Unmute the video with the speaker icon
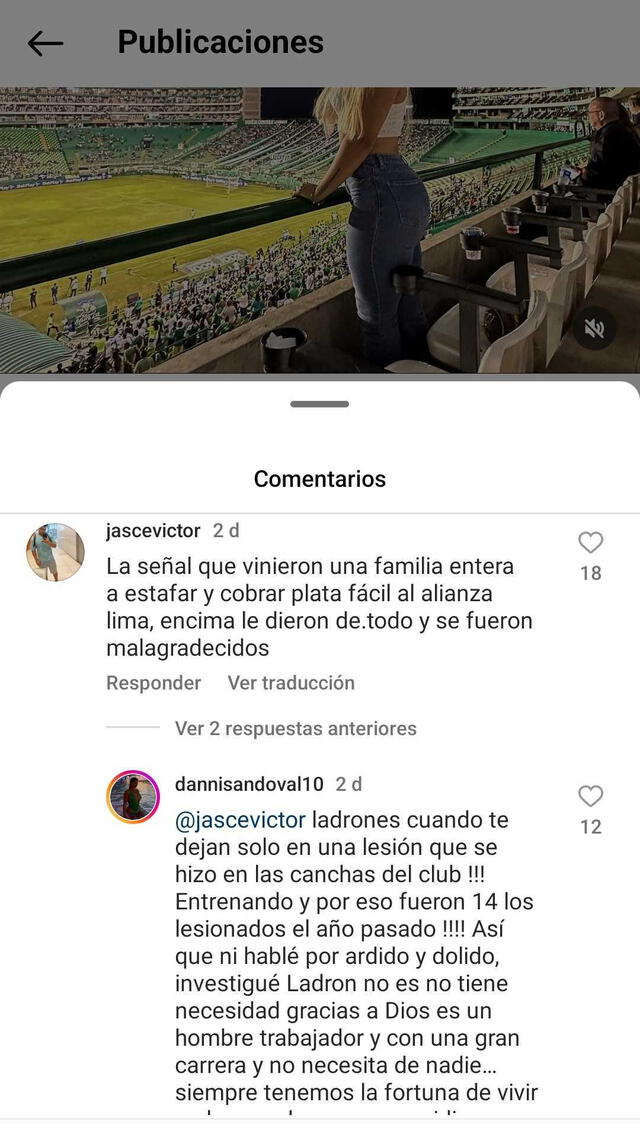This screenshot has height=1136, width=640. click(x=594, y=329)
